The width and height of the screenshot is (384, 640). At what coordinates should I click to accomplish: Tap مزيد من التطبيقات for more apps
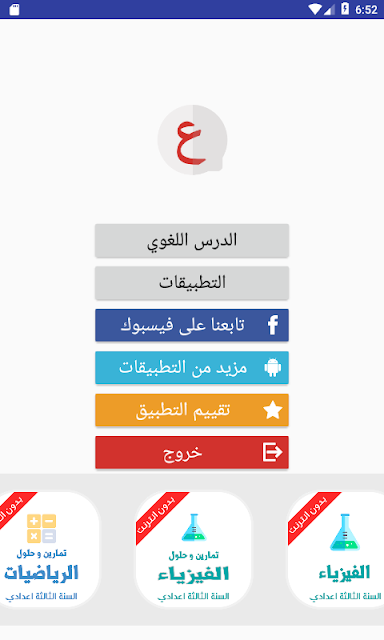192,368
